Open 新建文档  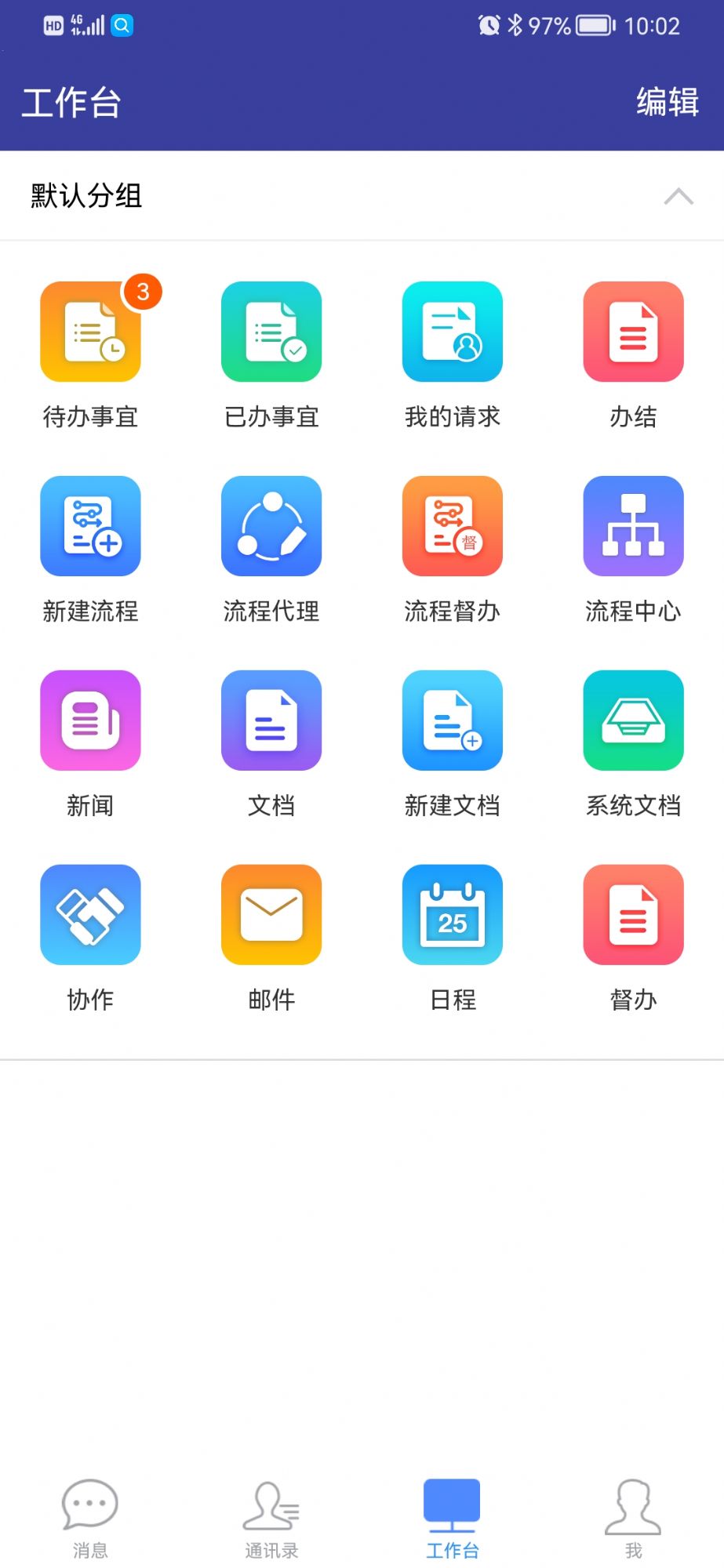[453, 720]
